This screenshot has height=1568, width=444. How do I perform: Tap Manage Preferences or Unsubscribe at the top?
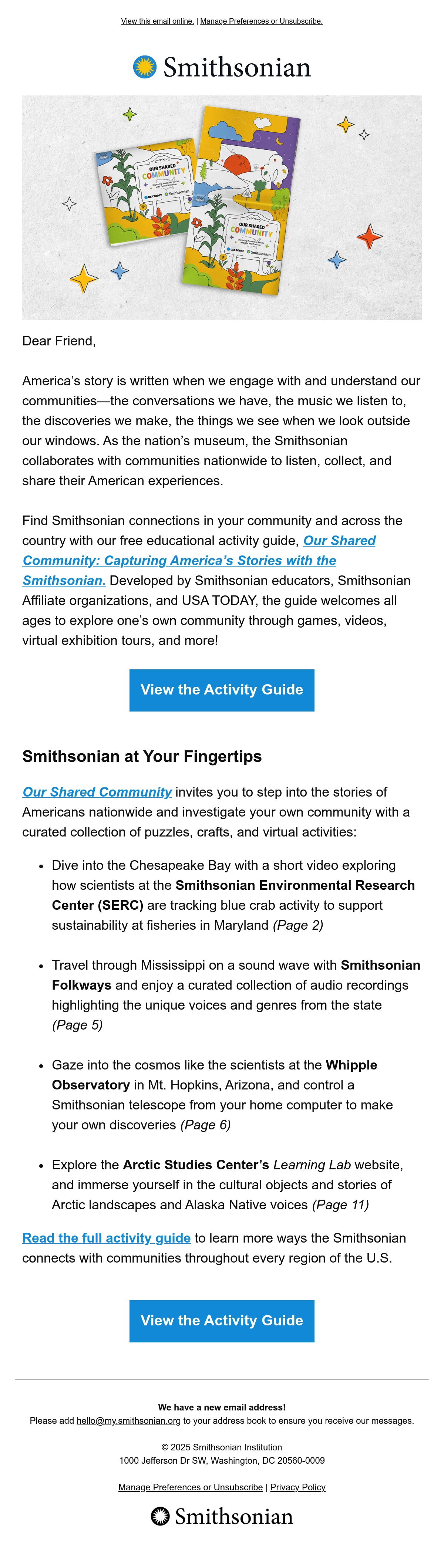[261, 21]
